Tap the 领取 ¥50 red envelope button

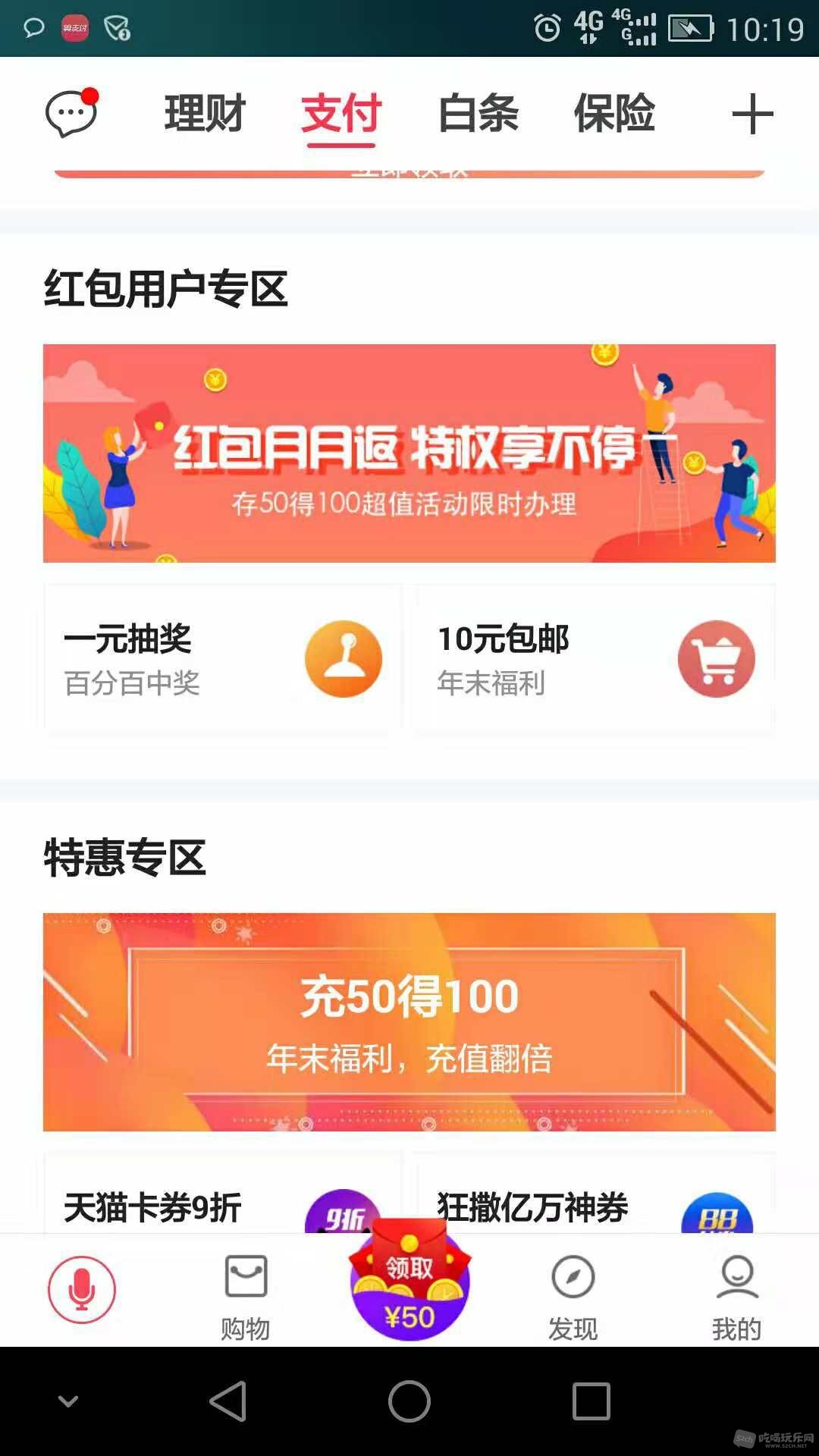409,1282
